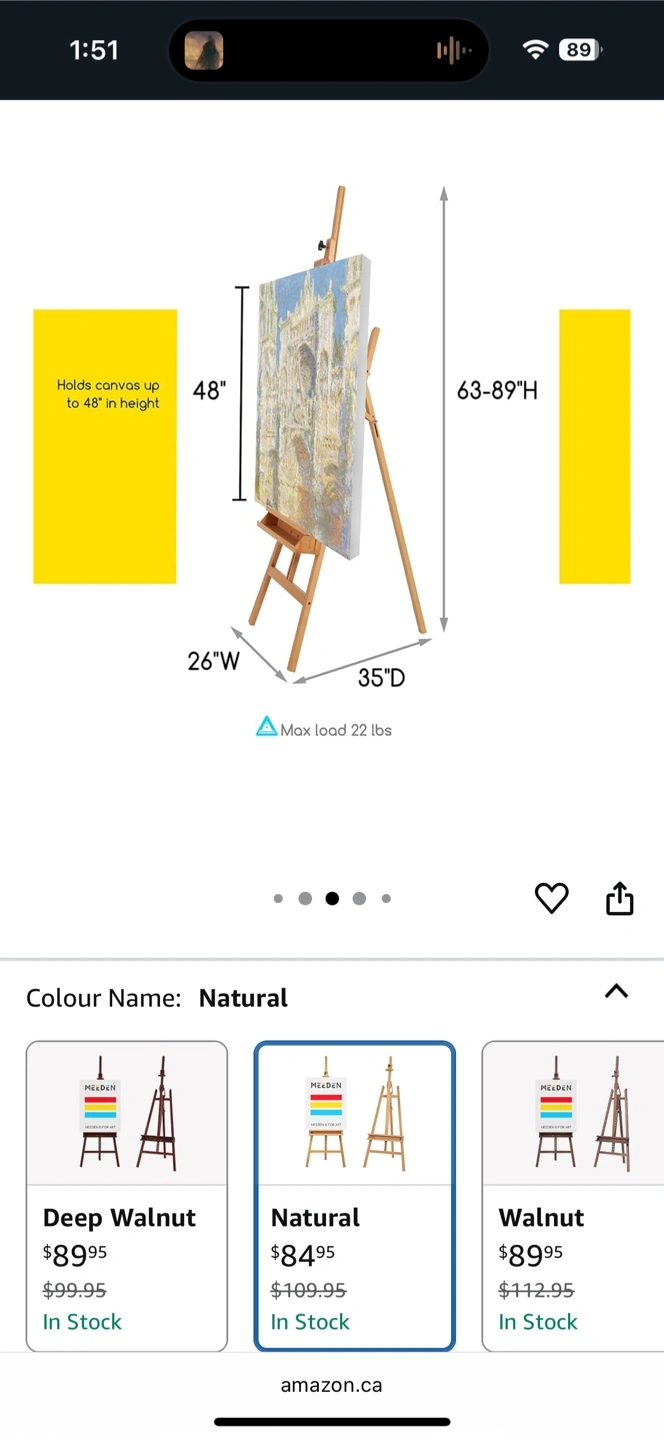Pick the Walnut colour option
Viewport: 664px width, 1440px height.
573,1196
